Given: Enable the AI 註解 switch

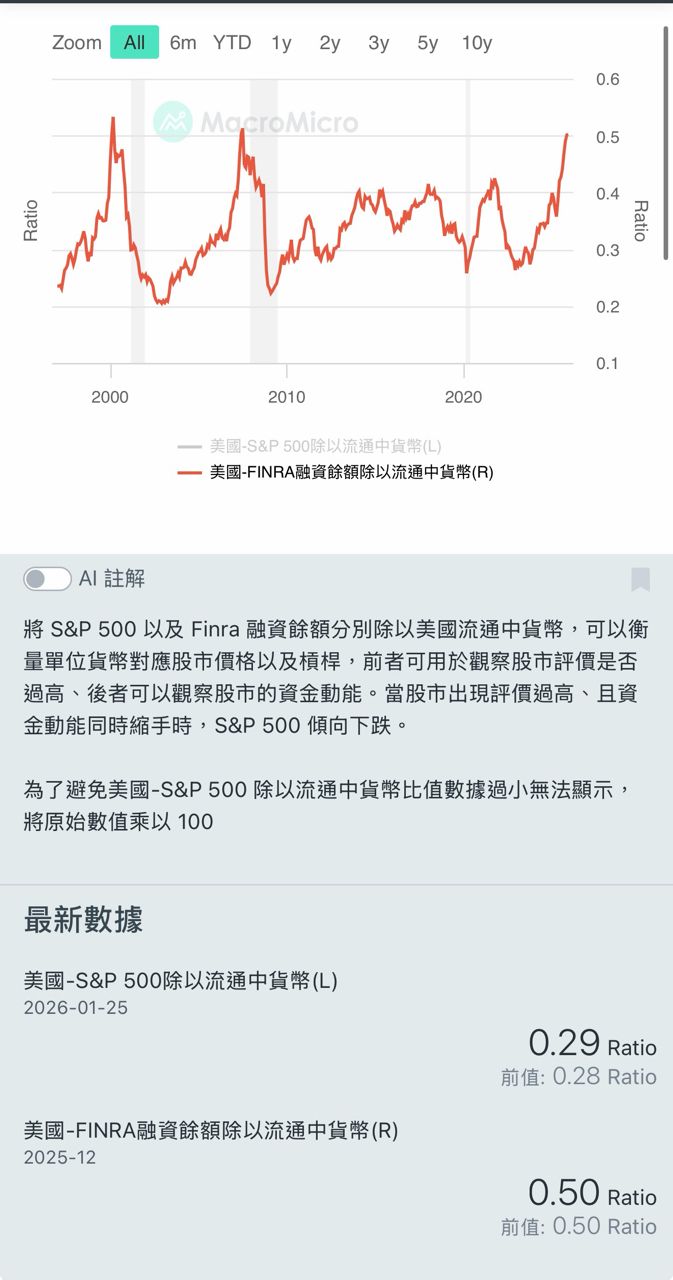Looking at the screenshot, I should click(x=48, y=578).
